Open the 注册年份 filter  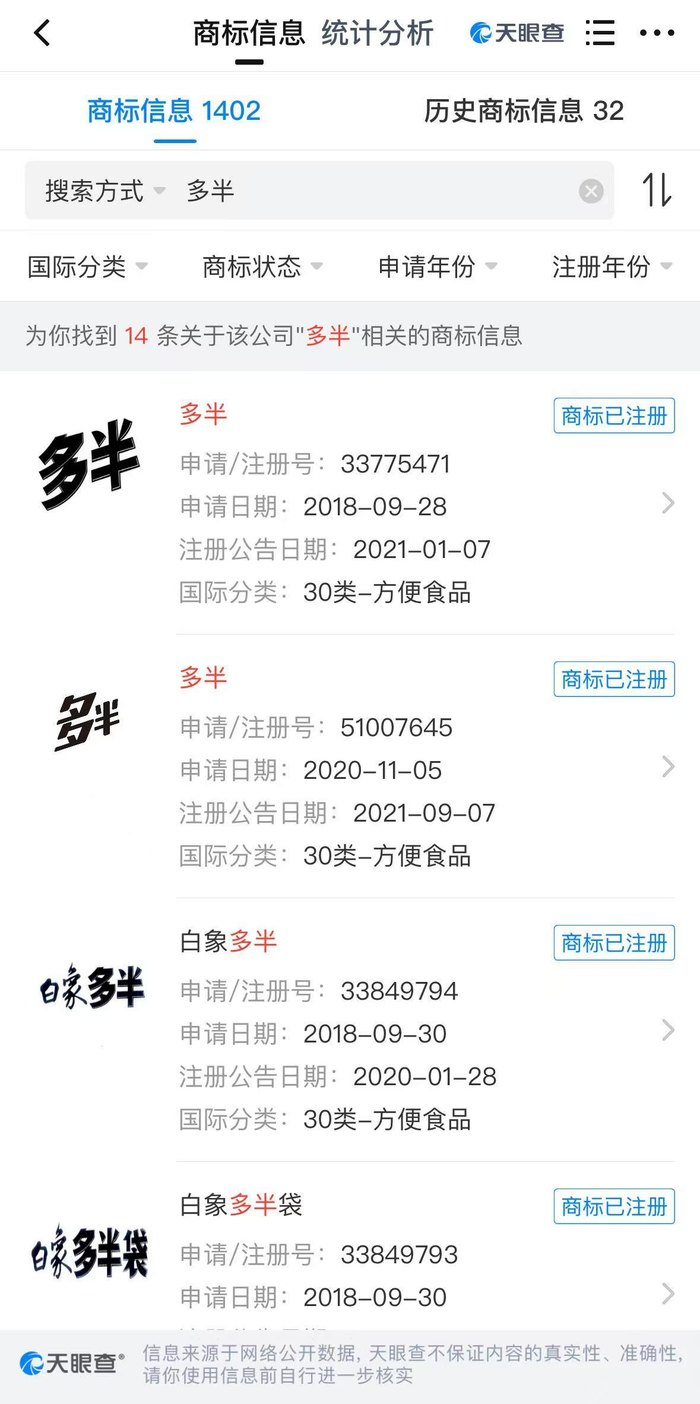[612, 267]
